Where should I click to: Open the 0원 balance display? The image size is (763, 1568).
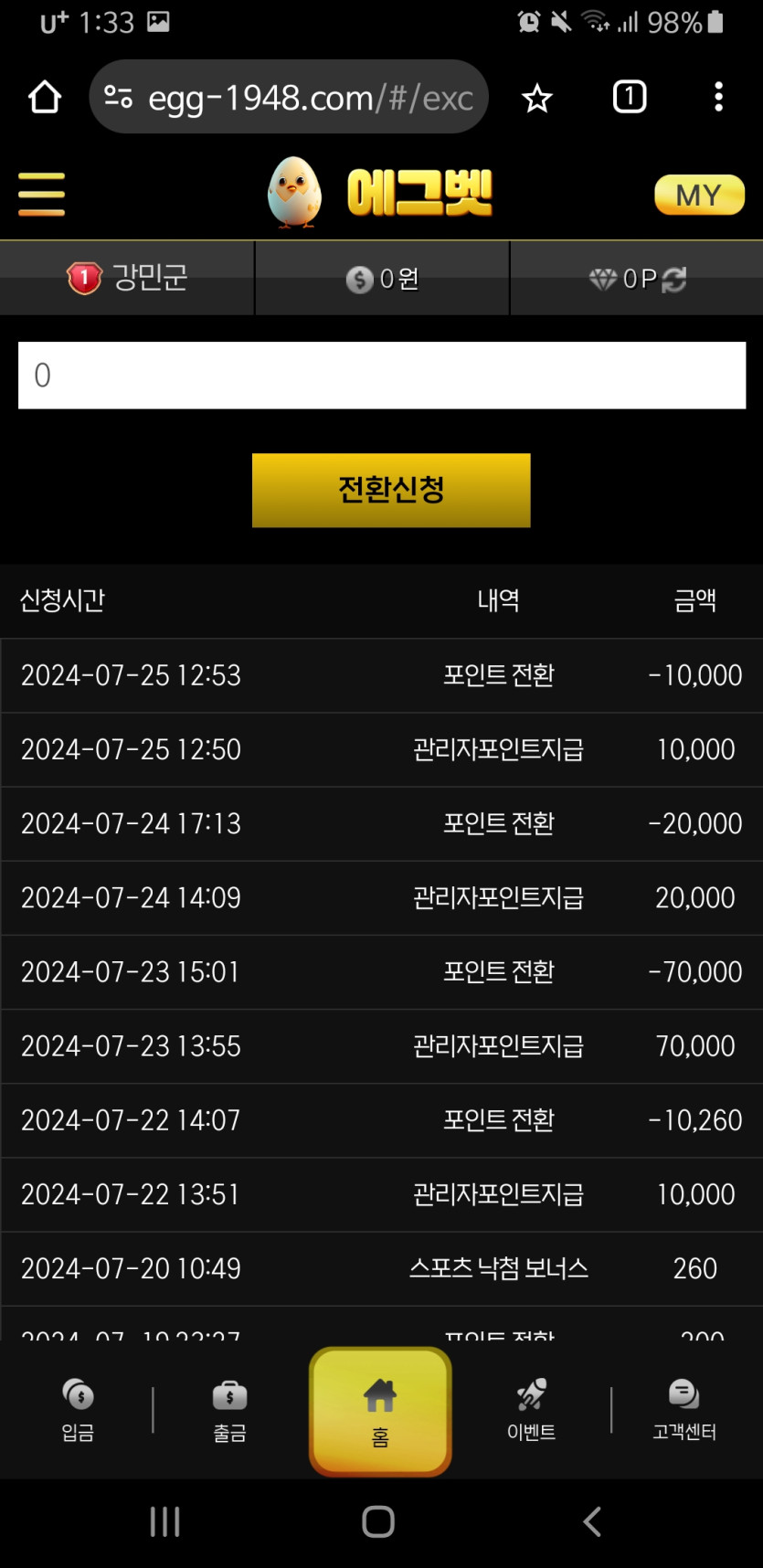point(382,279)
